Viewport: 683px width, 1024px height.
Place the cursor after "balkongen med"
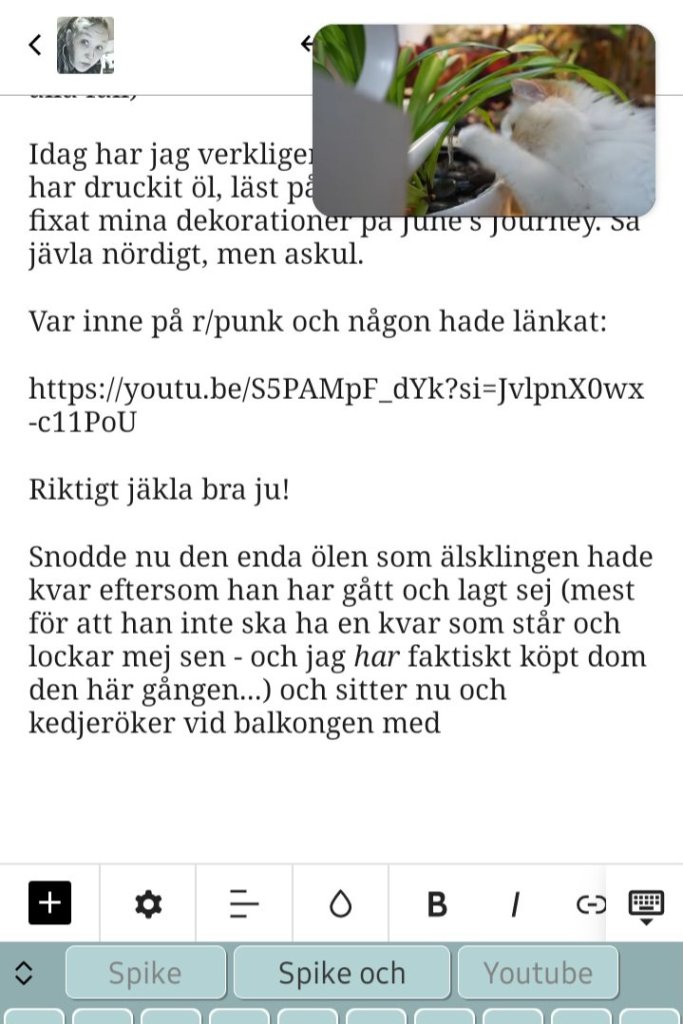(x=442, y=723)
